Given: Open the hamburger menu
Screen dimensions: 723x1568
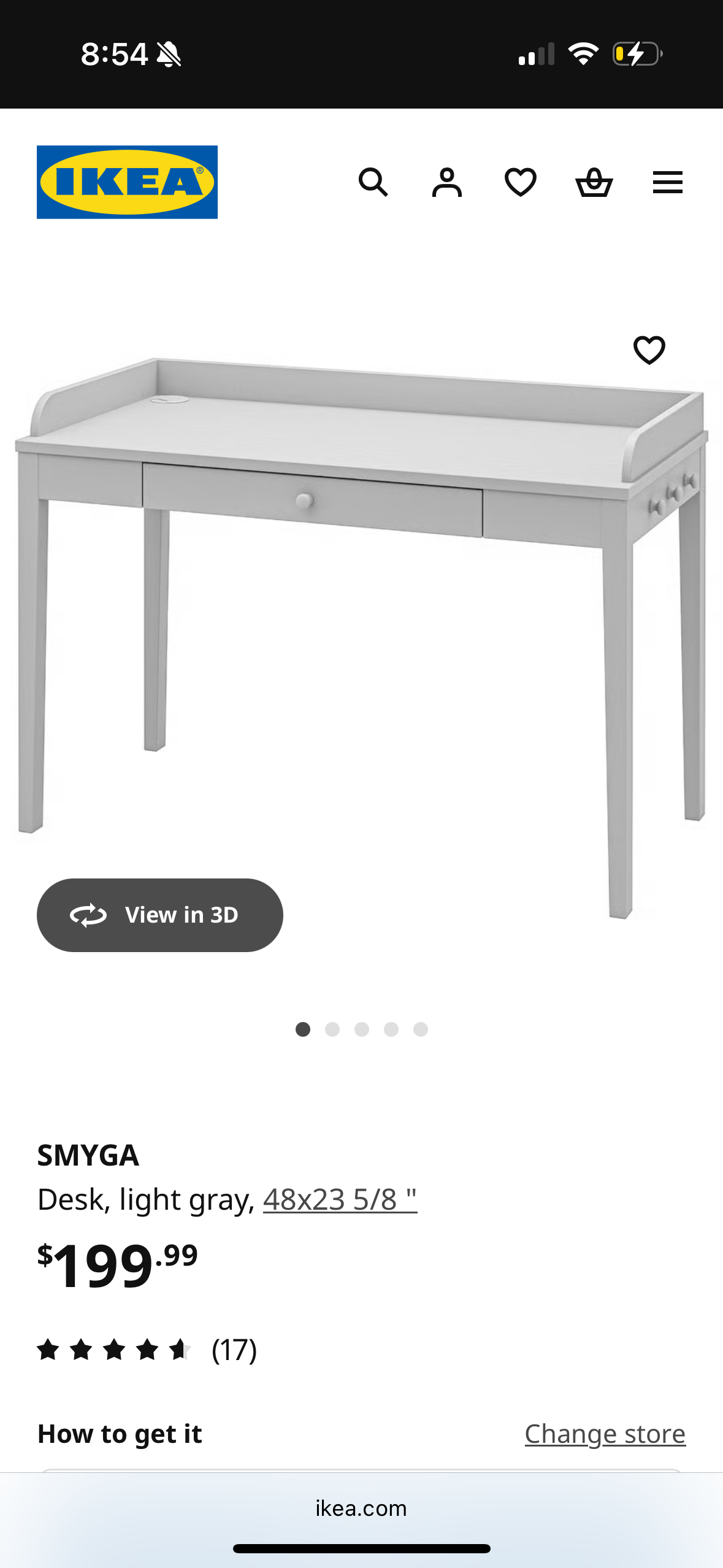Looking at the screenshot, I should tap(667, 182).
